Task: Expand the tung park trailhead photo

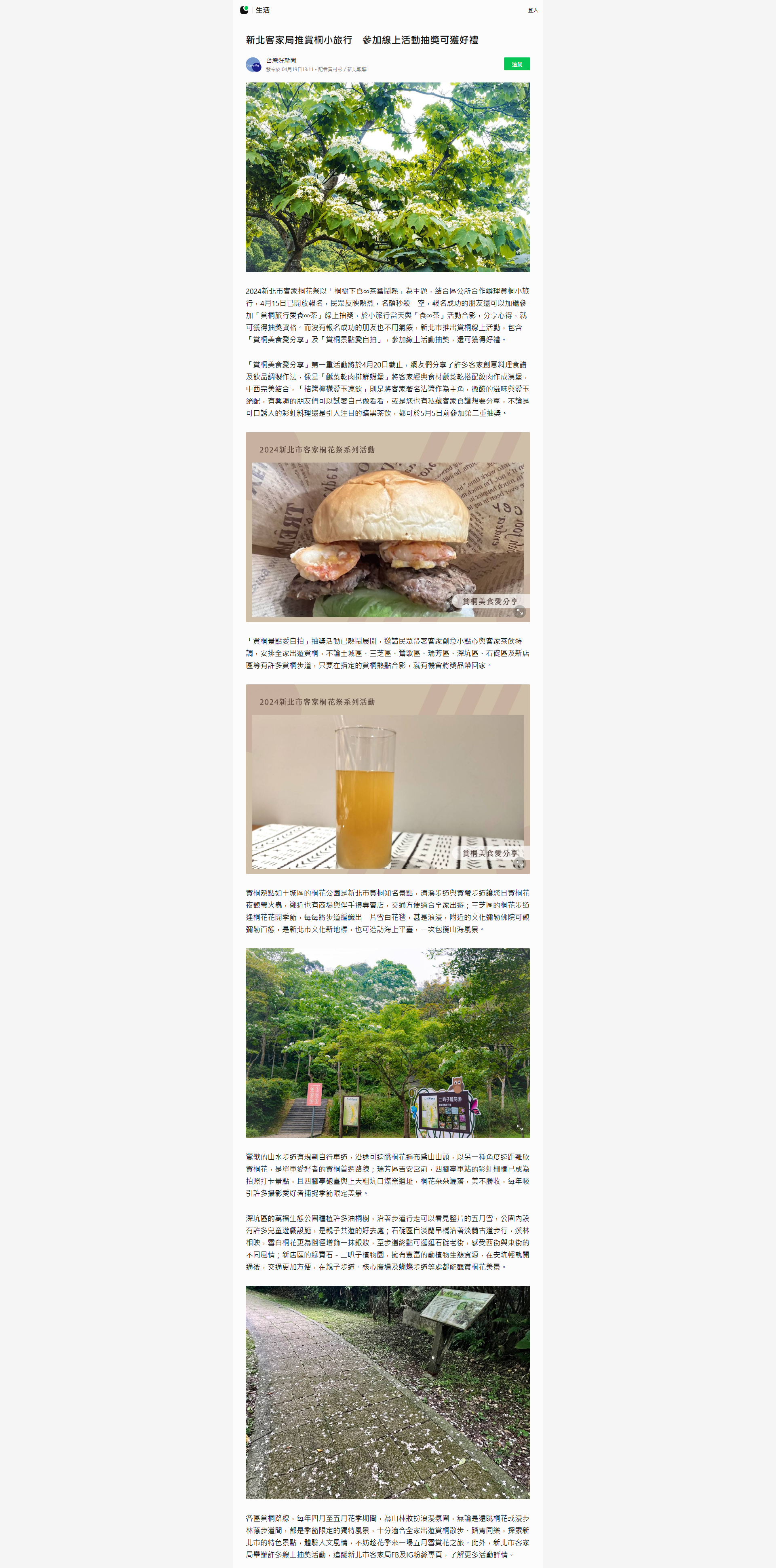Action: tap(519, 1127)
